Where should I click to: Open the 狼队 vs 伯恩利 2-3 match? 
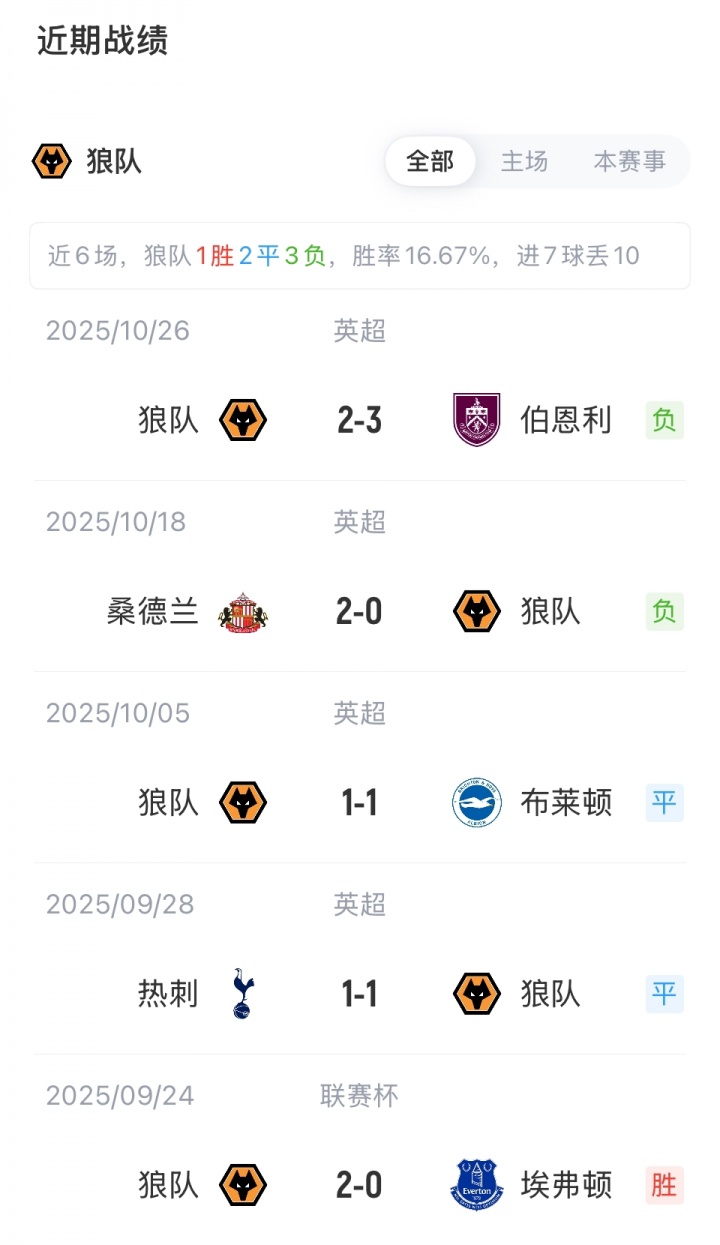coord(360,420)
